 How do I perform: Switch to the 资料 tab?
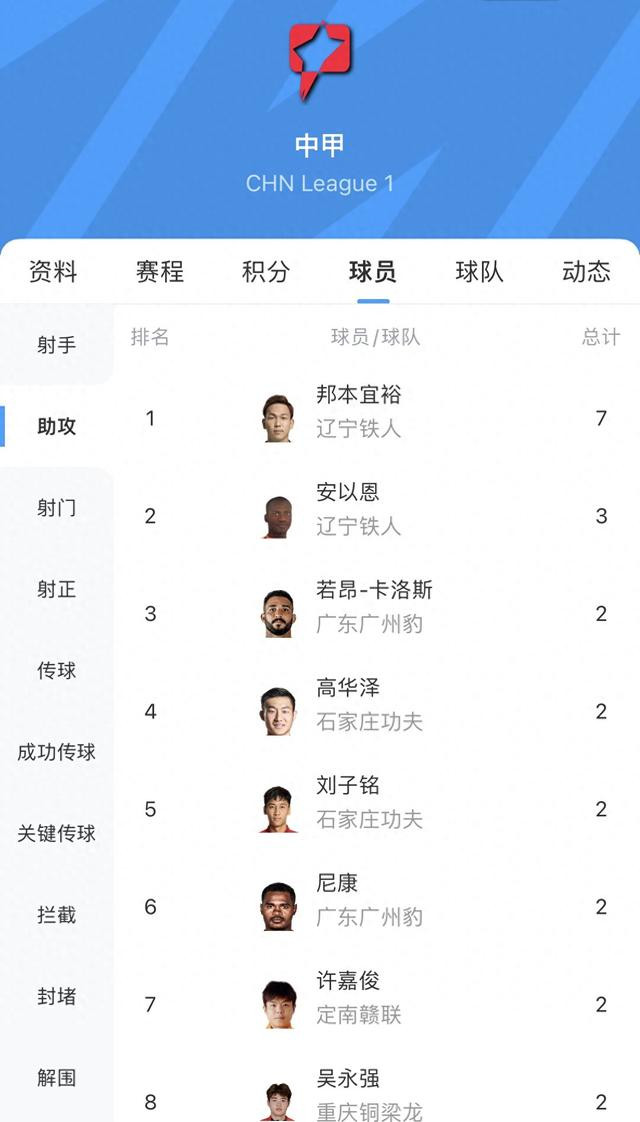(53, 272)
